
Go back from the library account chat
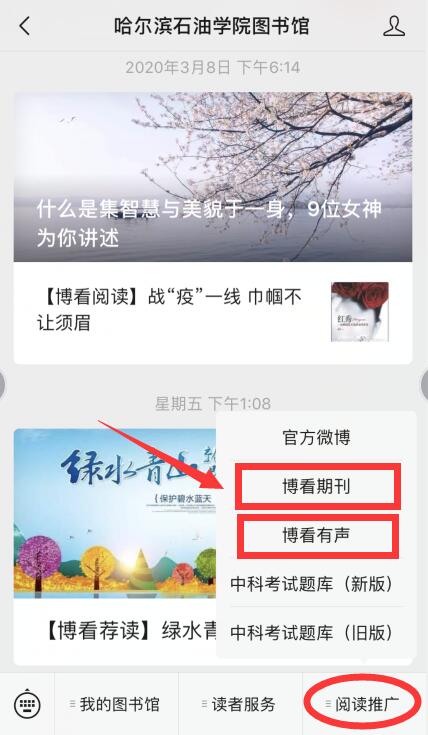pos(25,26)
